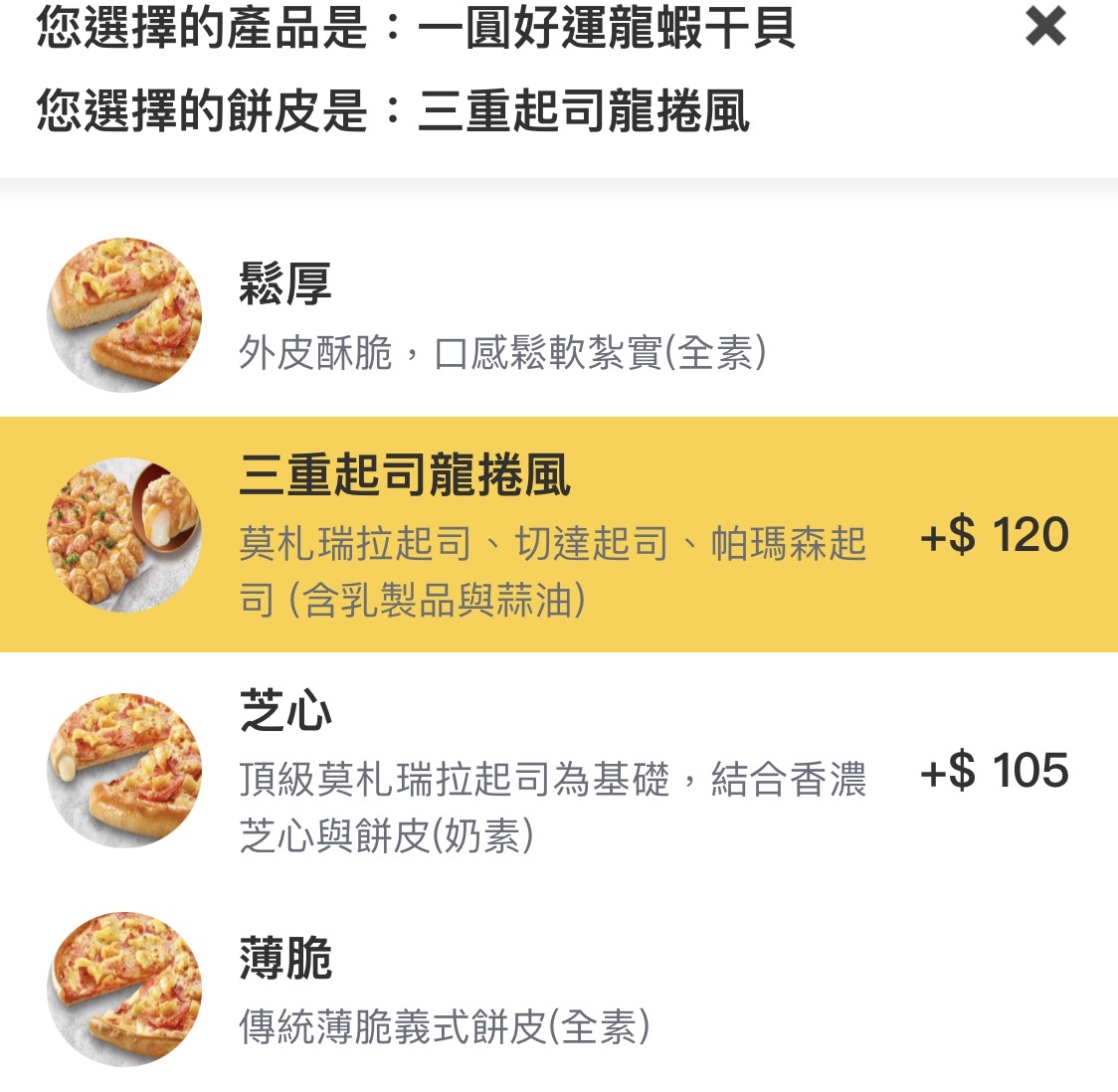
Task: Choose the 三重起司龍捲風 crust for +$120
Action: click(x=557, y=535)
